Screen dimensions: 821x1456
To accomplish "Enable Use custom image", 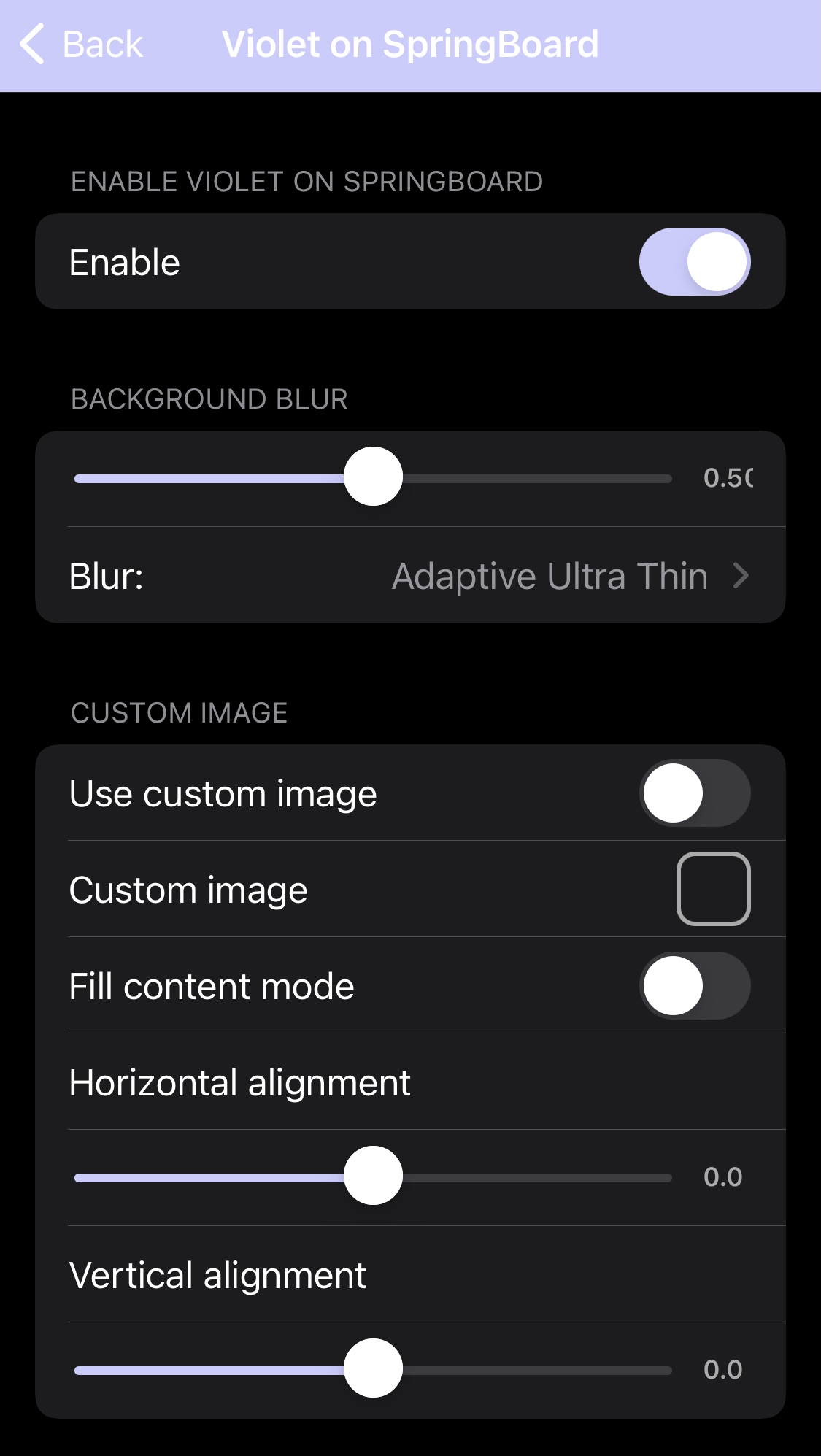I will click(694, 793).
